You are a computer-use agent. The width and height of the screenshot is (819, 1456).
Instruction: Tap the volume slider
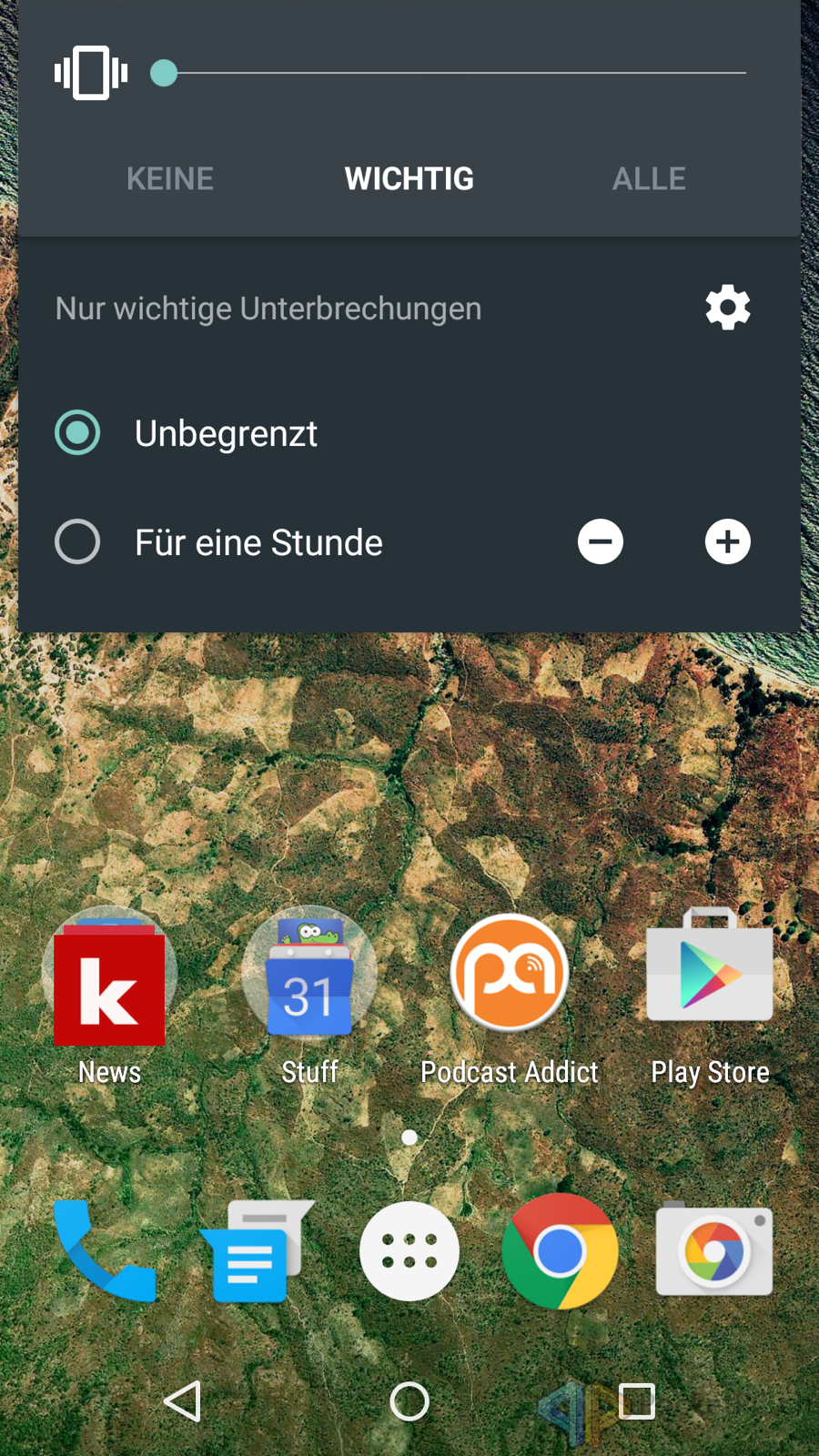[455, 73]
